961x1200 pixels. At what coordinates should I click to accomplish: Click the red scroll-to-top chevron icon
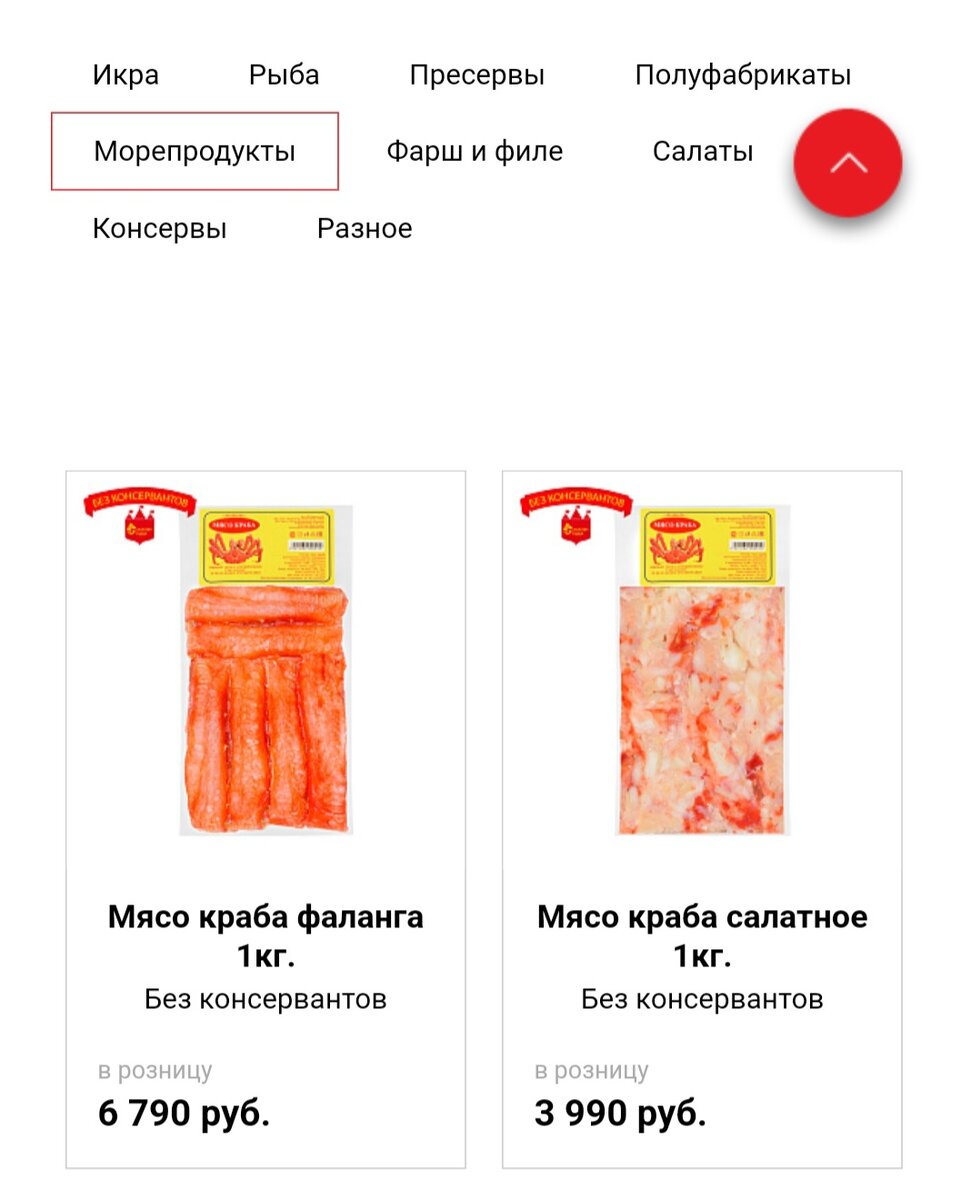[x=847, y=162]
